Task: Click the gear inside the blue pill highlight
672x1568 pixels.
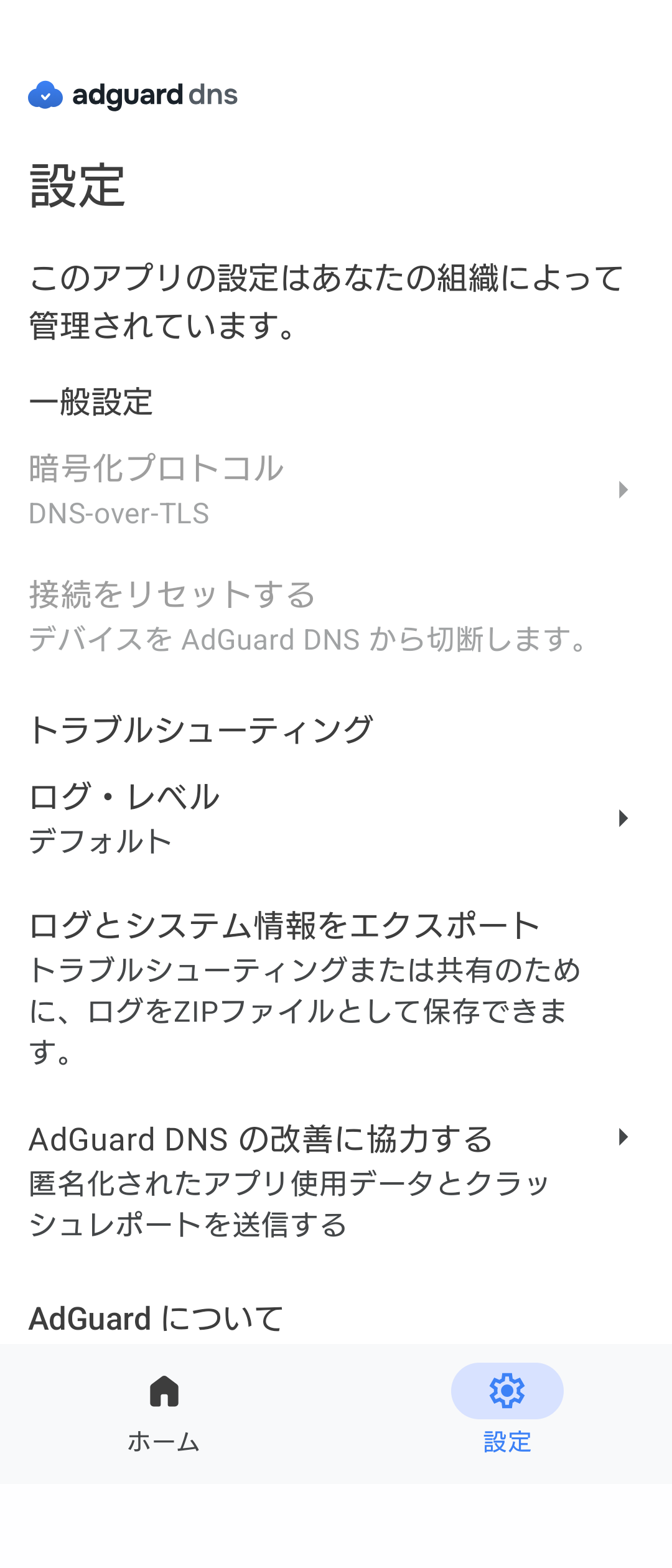Action: [507, 1391]
